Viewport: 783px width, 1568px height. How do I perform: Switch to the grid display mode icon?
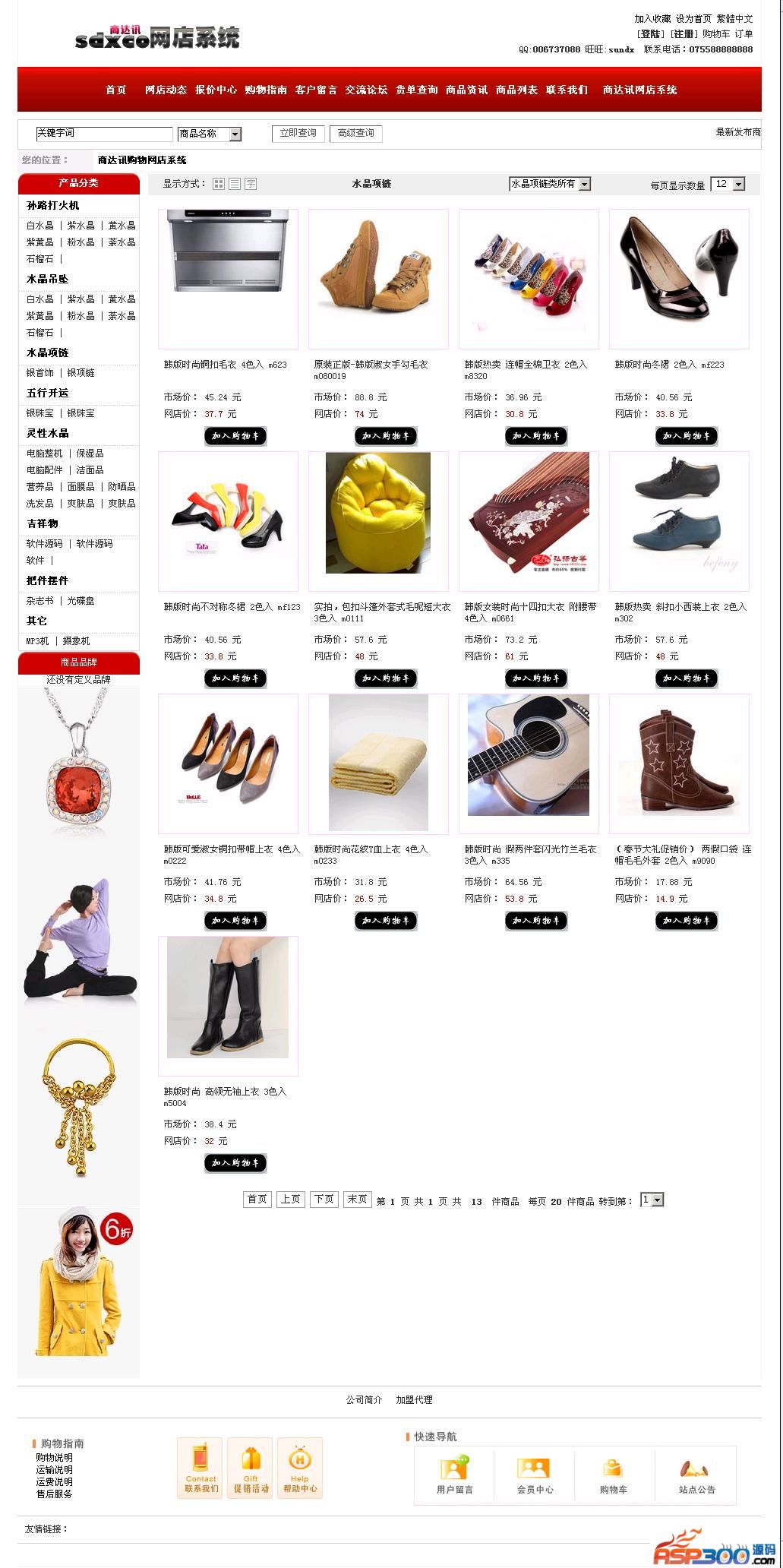(x=219, y=184)
